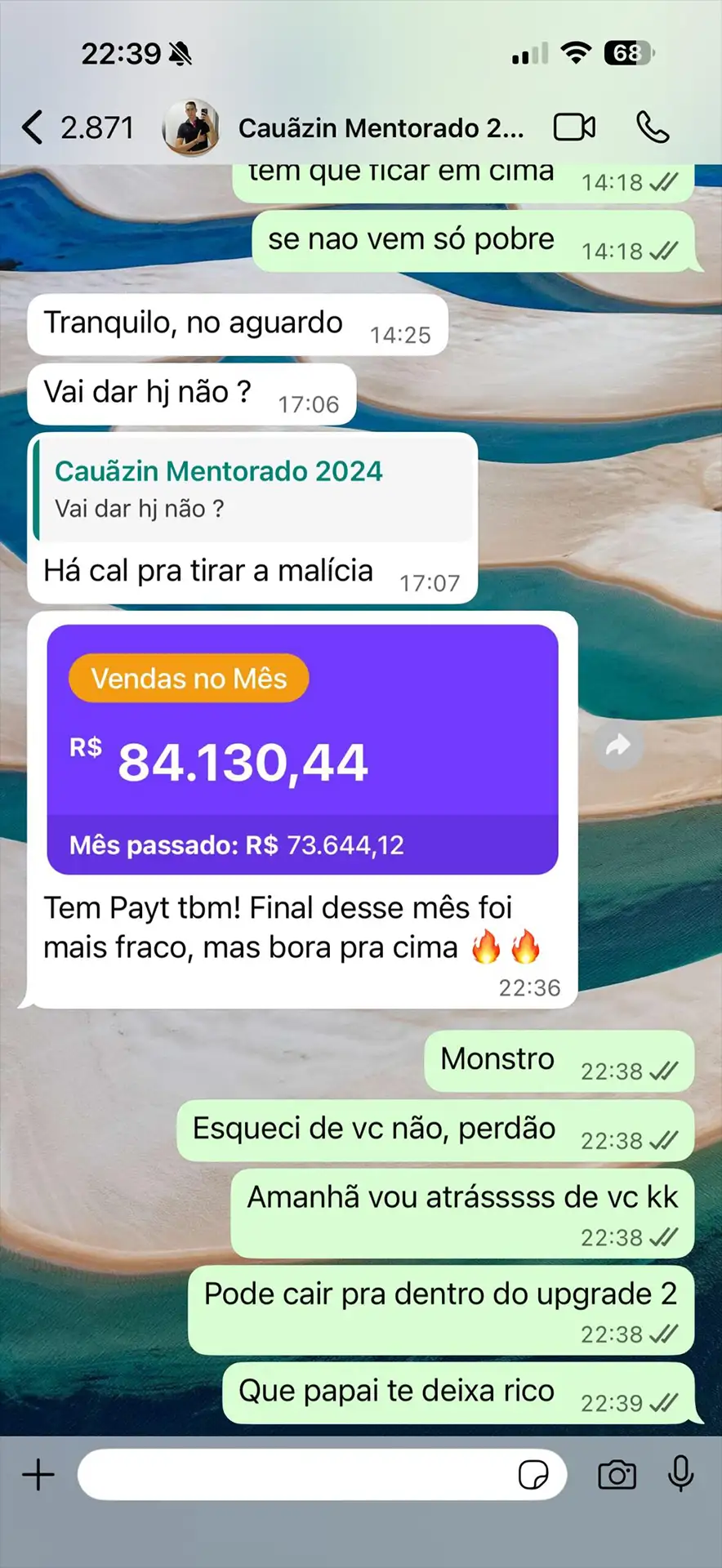
Task: Focus the message text field
Action: click(294, 1475)
